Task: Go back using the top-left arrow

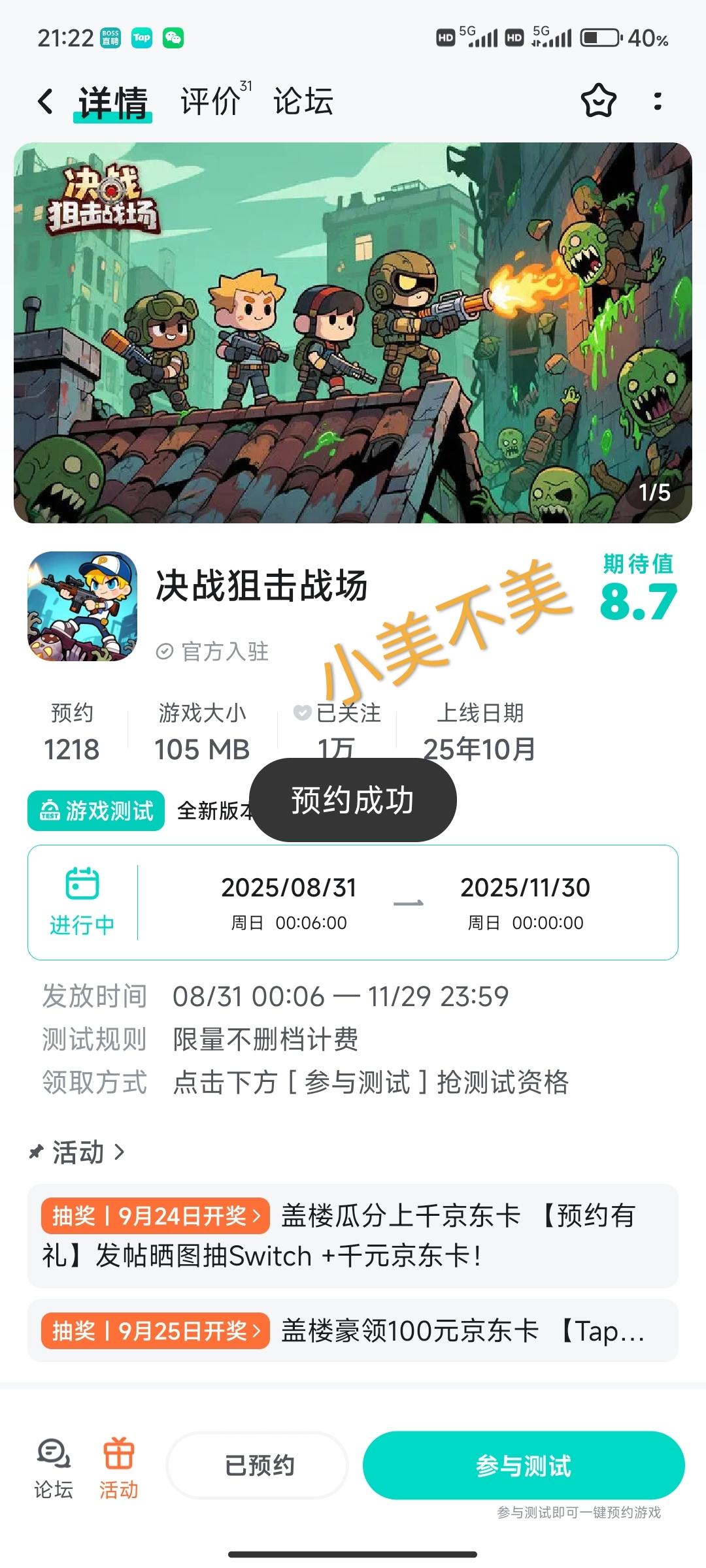Action: (x=46, y=101)
